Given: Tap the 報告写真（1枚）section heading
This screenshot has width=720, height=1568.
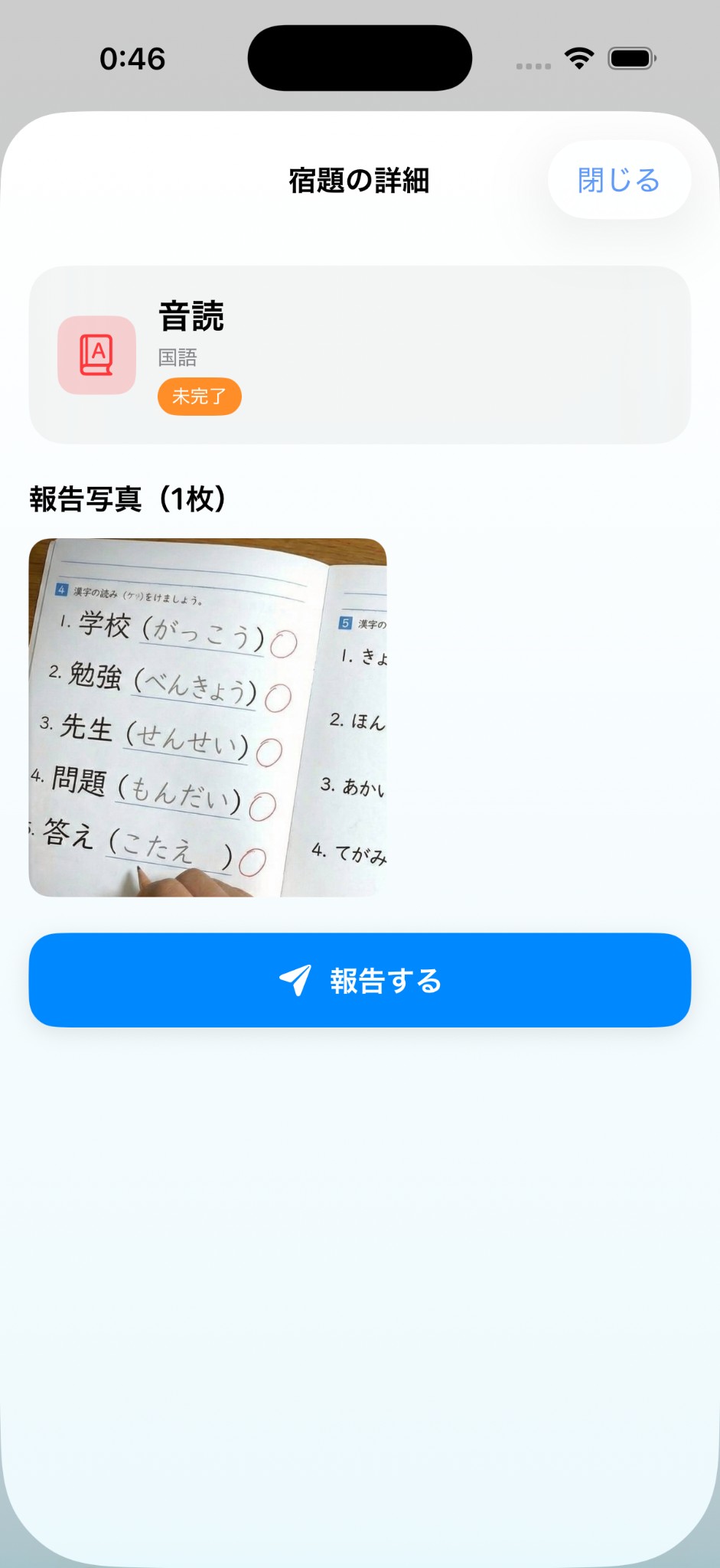Looking at the screenshot, I should tap(127, 498).
